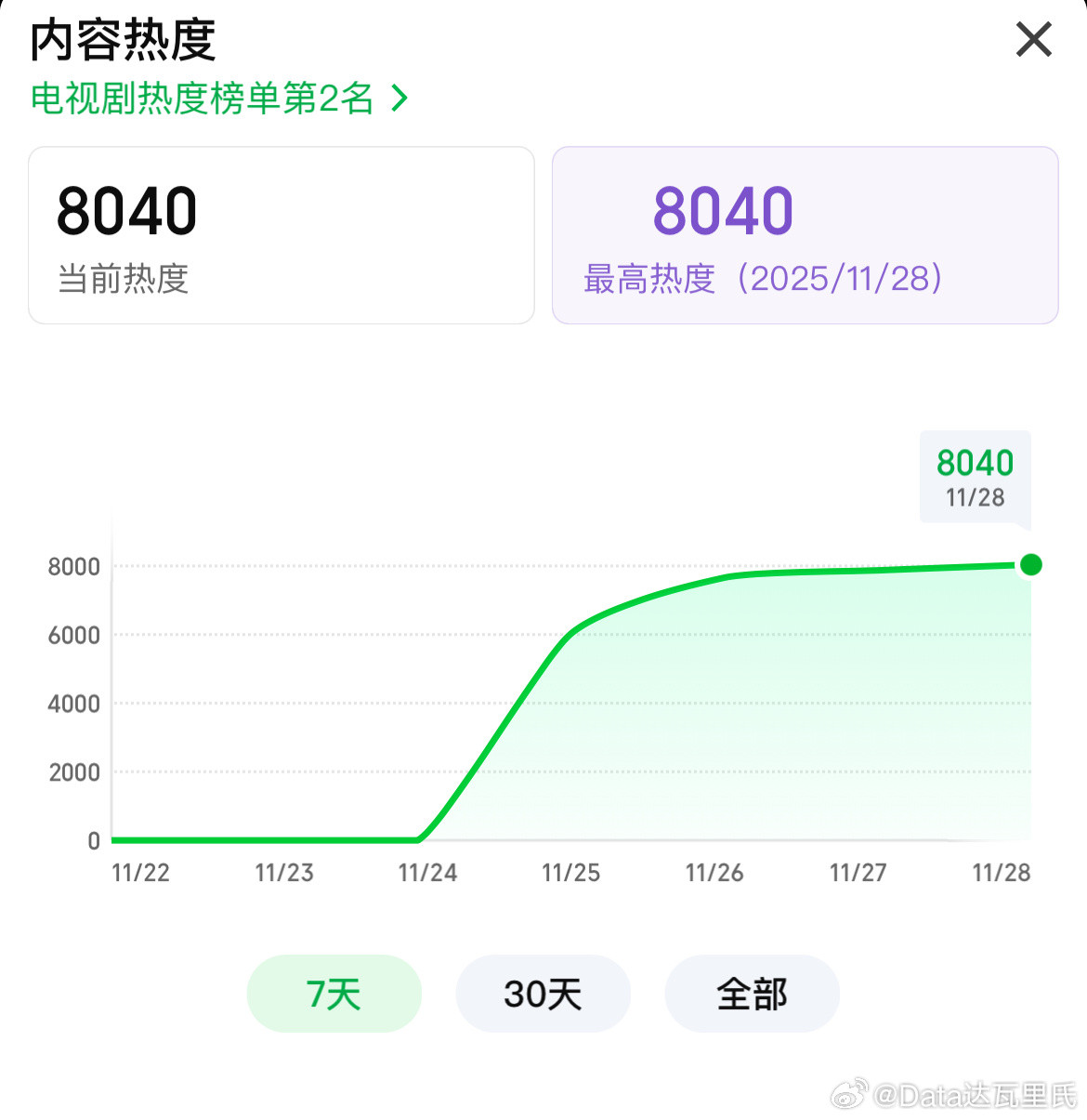The width and height of the screenshot is (1087, 1120).
Task: Select the 最高热度 card
Action: 805,232
